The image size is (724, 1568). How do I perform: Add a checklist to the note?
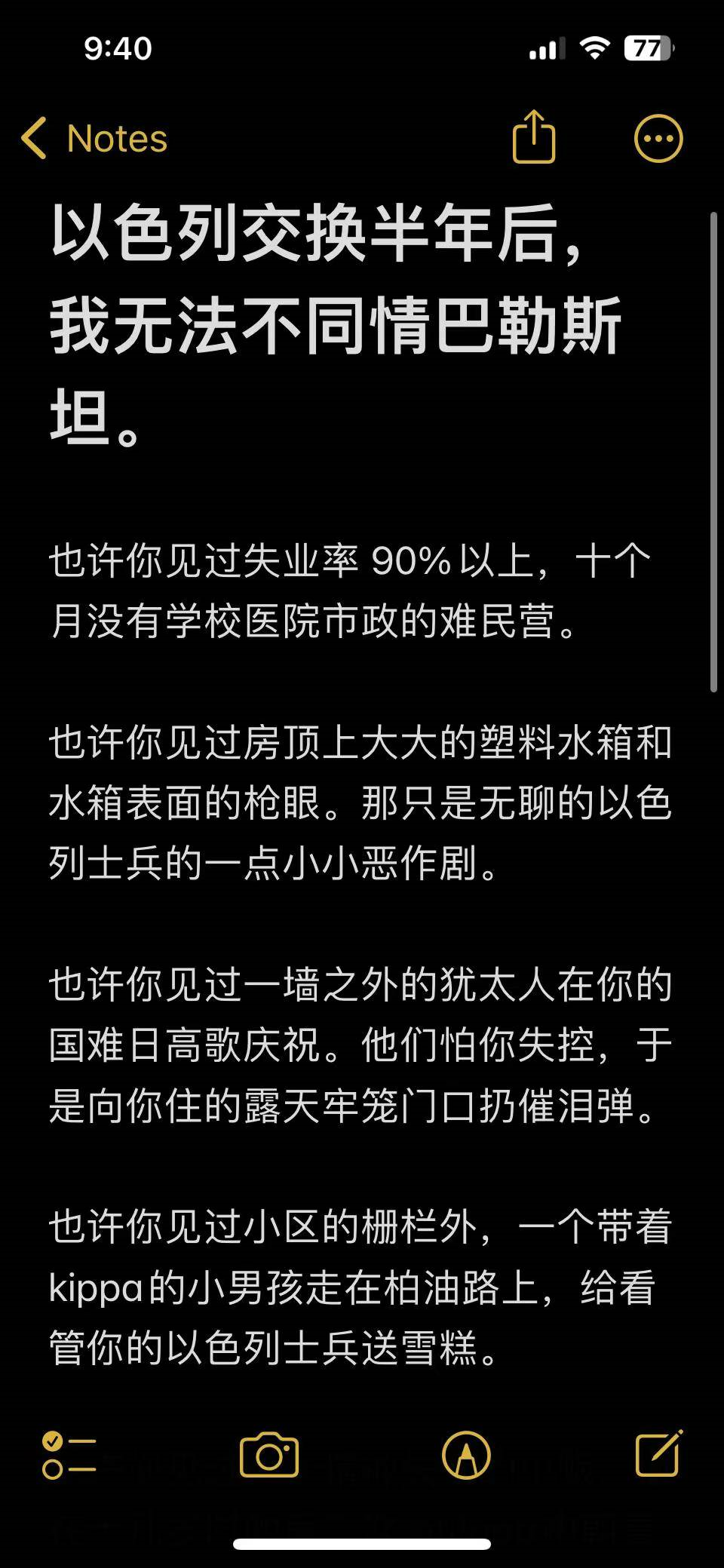[69, 1455]
